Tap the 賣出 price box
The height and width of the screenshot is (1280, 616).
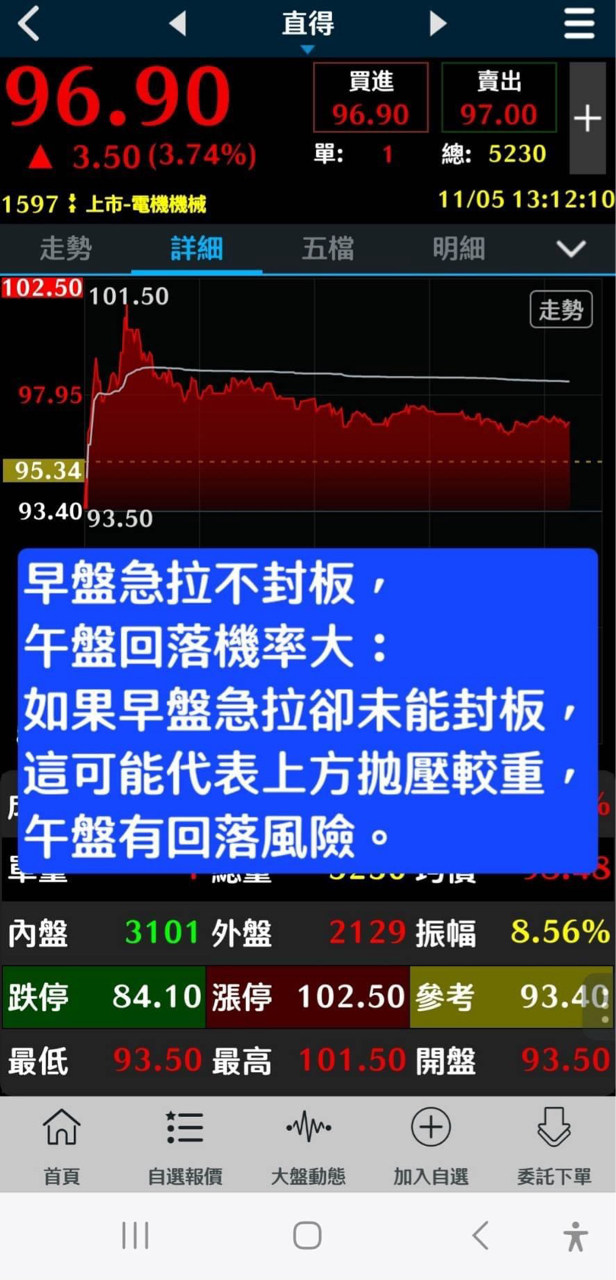498,98
